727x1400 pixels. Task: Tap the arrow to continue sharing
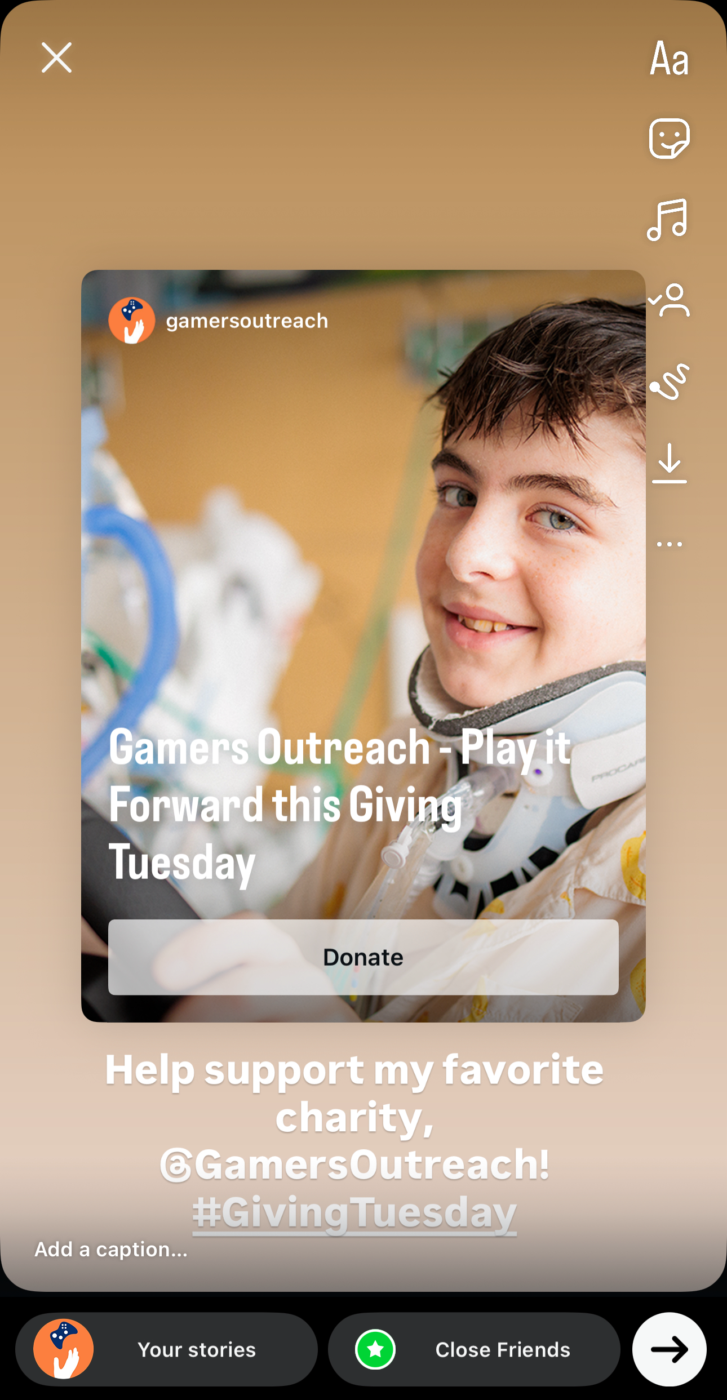pos(669,1349)
